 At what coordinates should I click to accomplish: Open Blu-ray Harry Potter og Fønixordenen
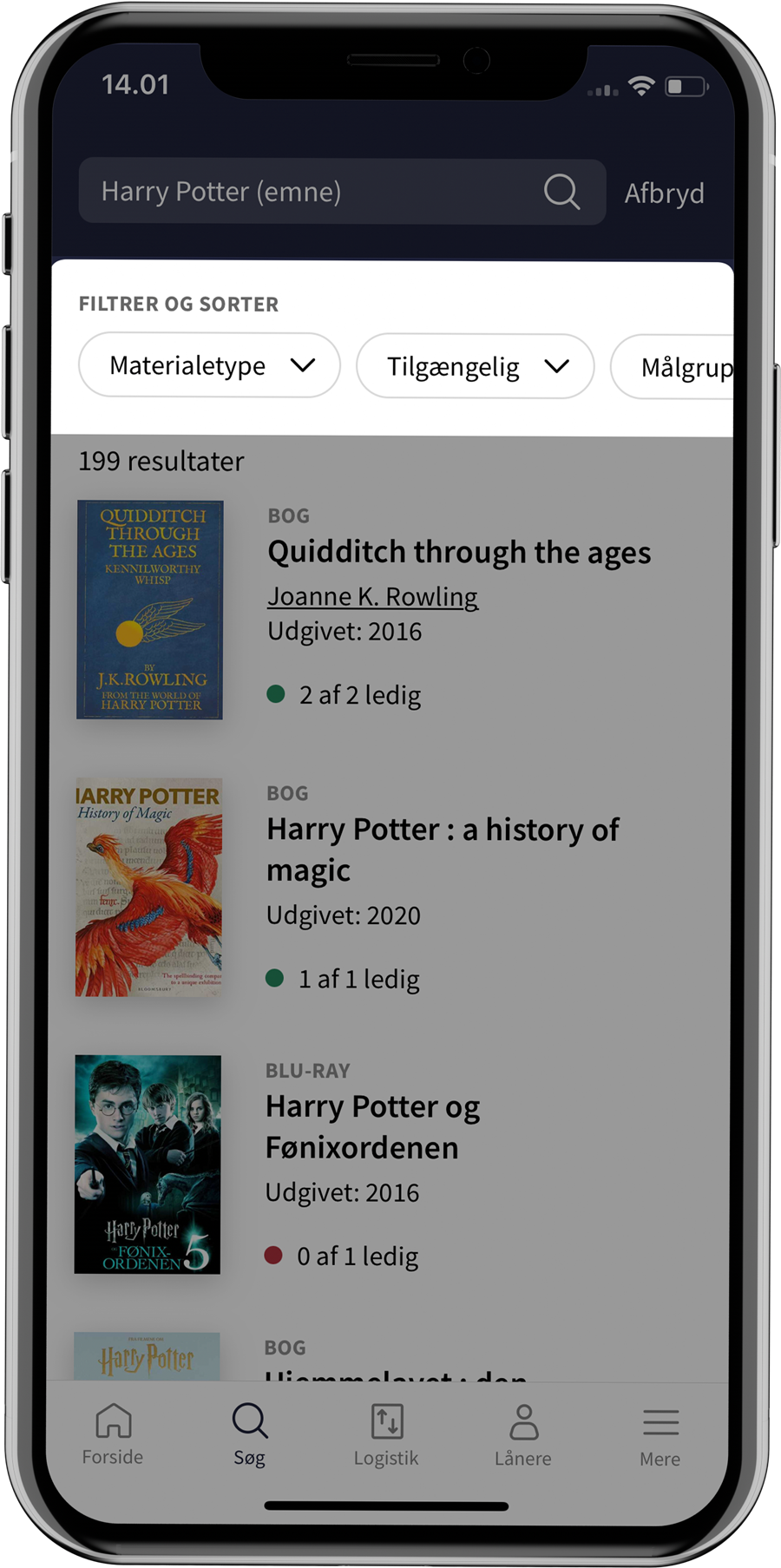(372, 1126)
